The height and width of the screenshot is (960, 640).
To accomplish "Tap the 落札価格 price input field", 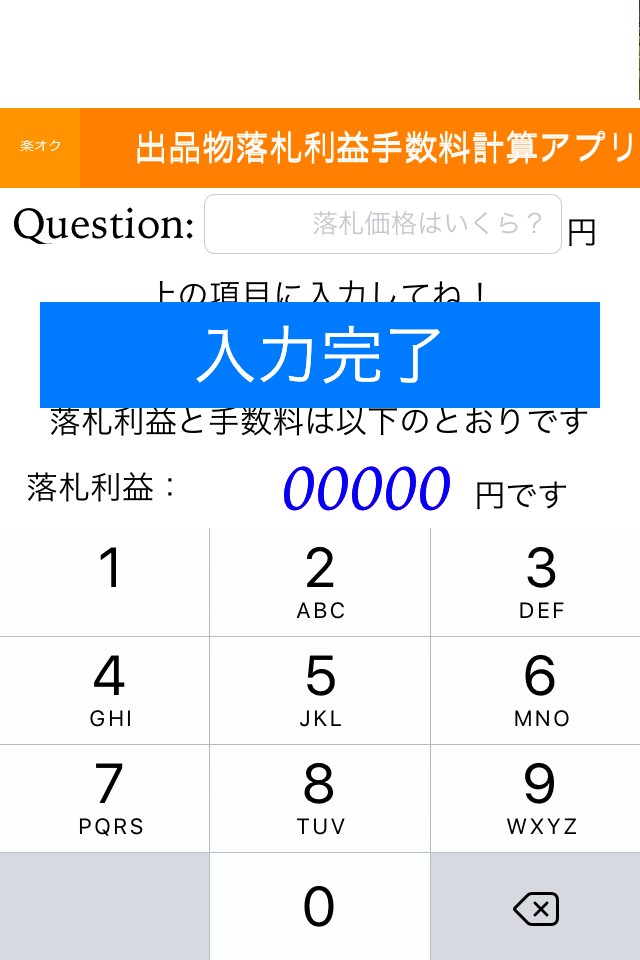I will 383,224.
